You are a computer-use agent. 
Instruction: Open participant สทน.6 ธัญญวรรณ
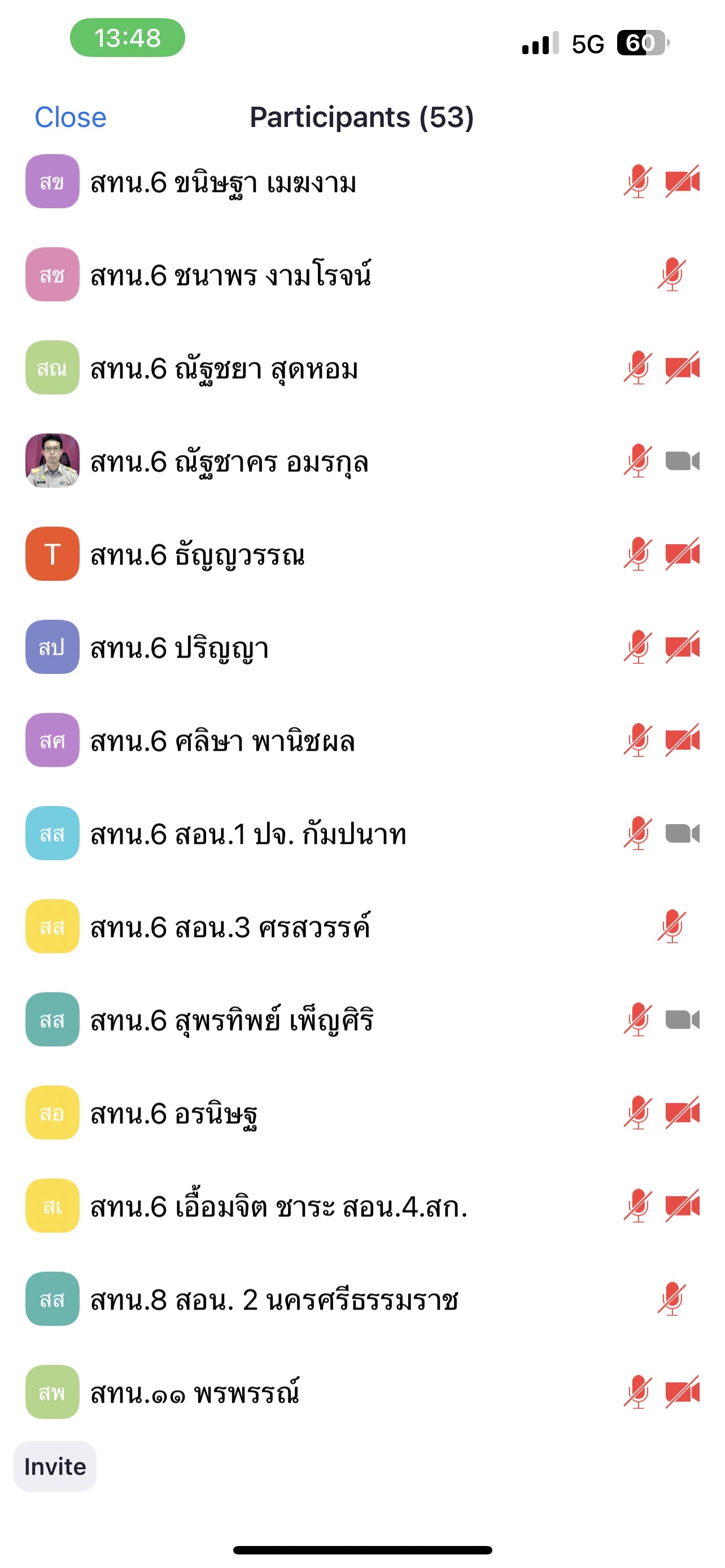pos(197,554)
